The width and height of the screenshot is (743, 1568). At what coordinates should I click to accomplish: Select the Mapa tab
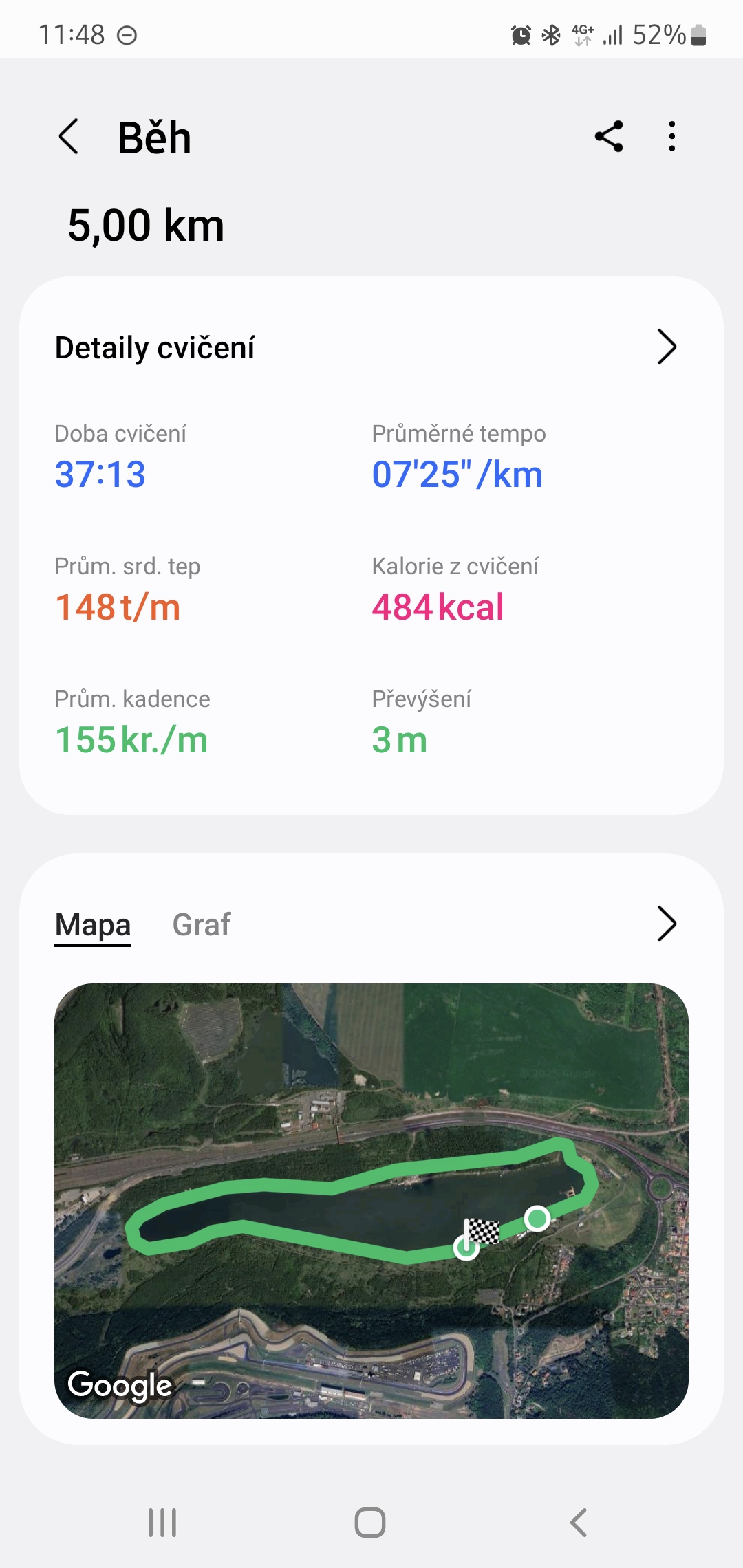pos(93,924)
